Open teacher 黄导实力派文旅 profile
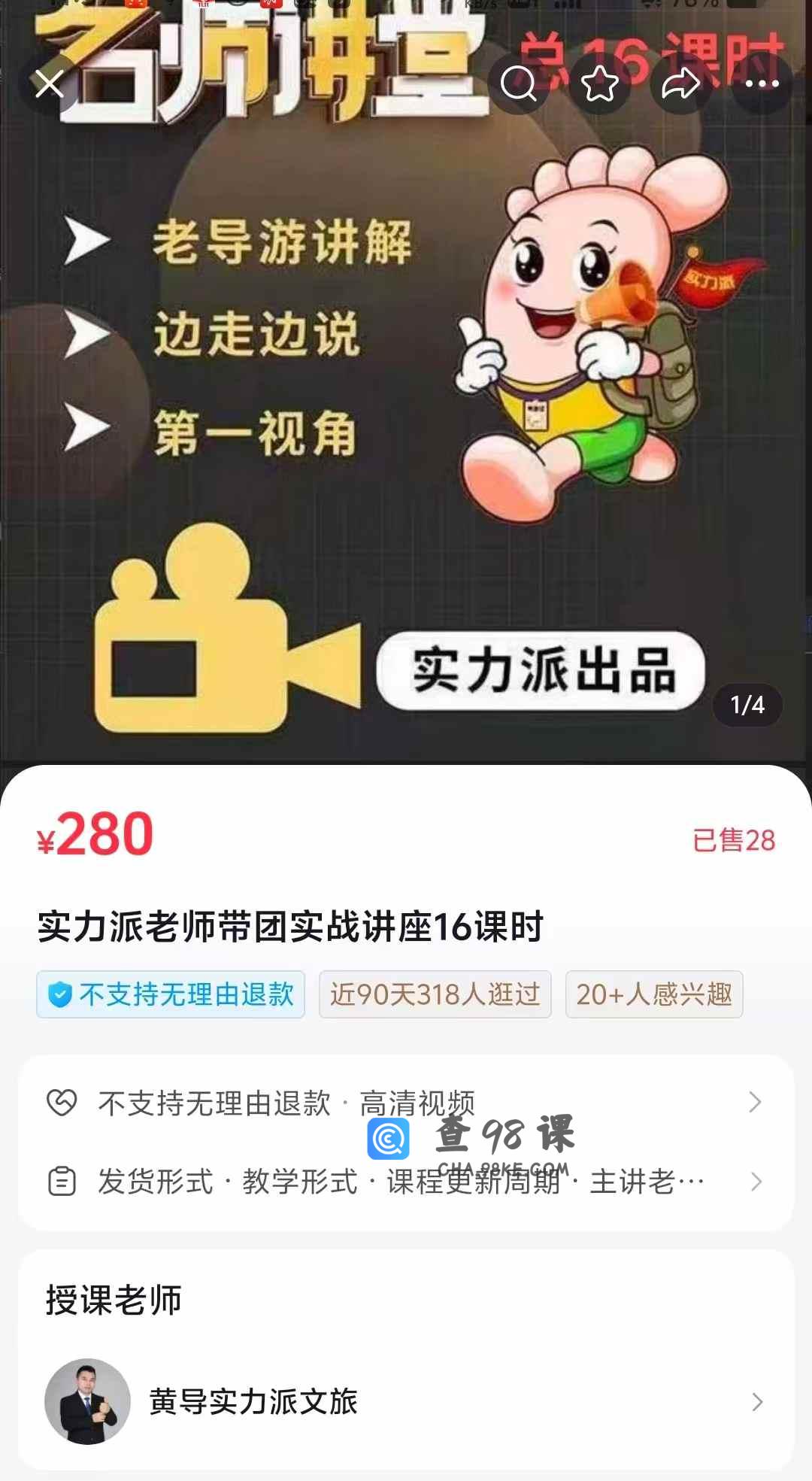This screenshot has width=812, height=1481. [x=406, y=1401]
